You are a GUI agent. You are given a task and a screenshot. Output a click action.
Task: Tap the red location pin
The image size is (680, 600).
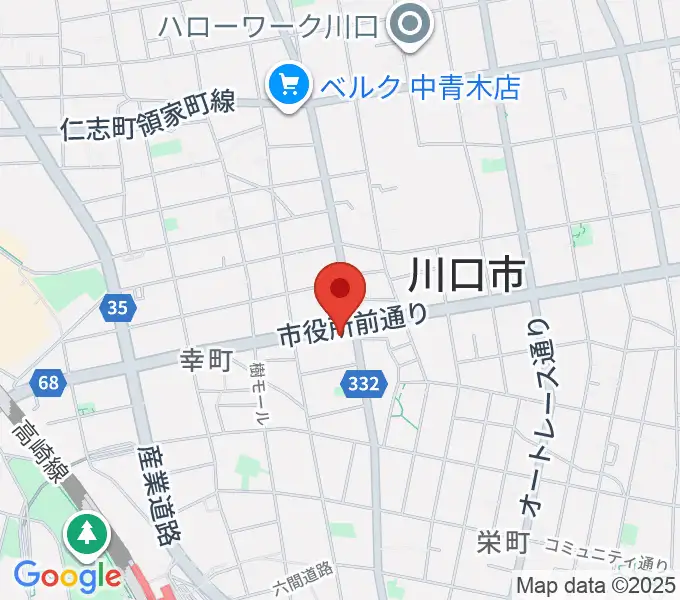point(340,291)
